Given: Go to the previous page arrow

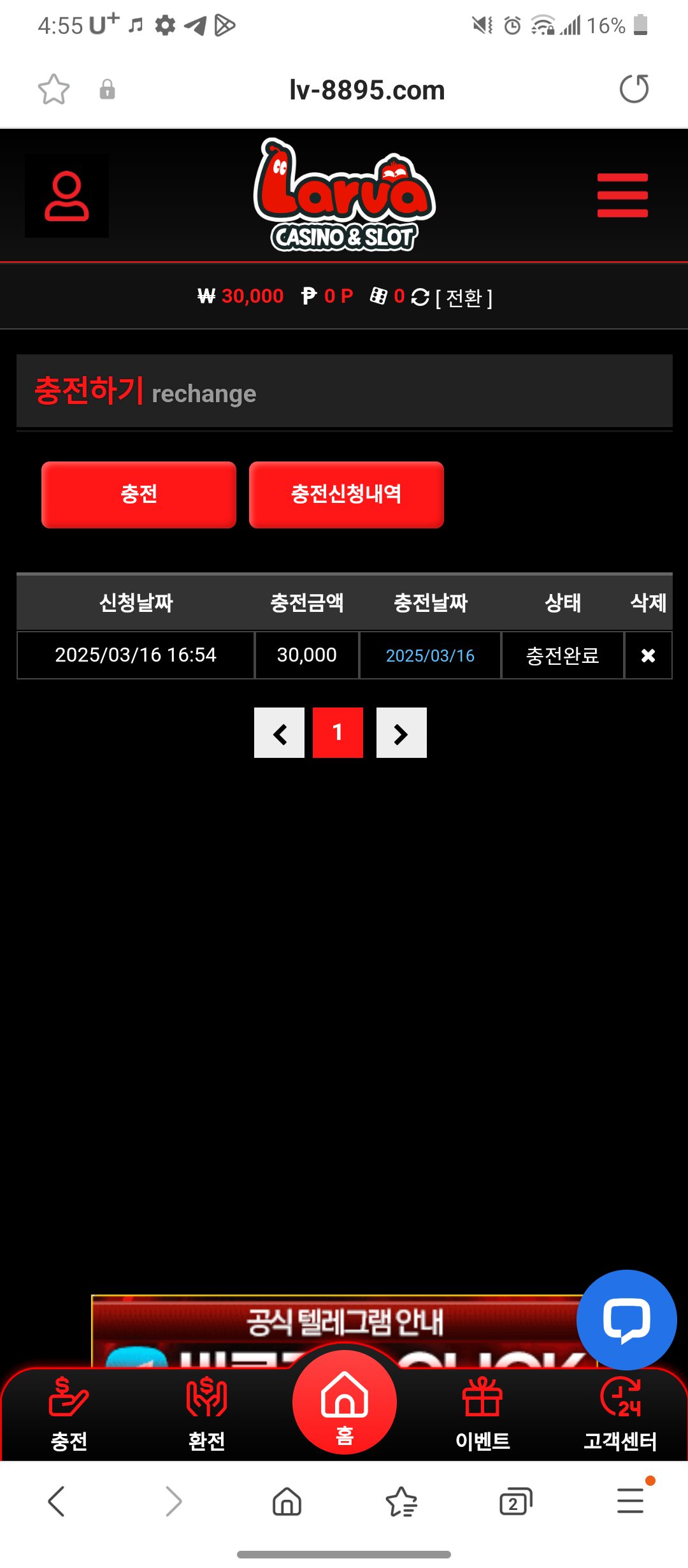Looking at the screenshot, I should [x=279, y=733].
